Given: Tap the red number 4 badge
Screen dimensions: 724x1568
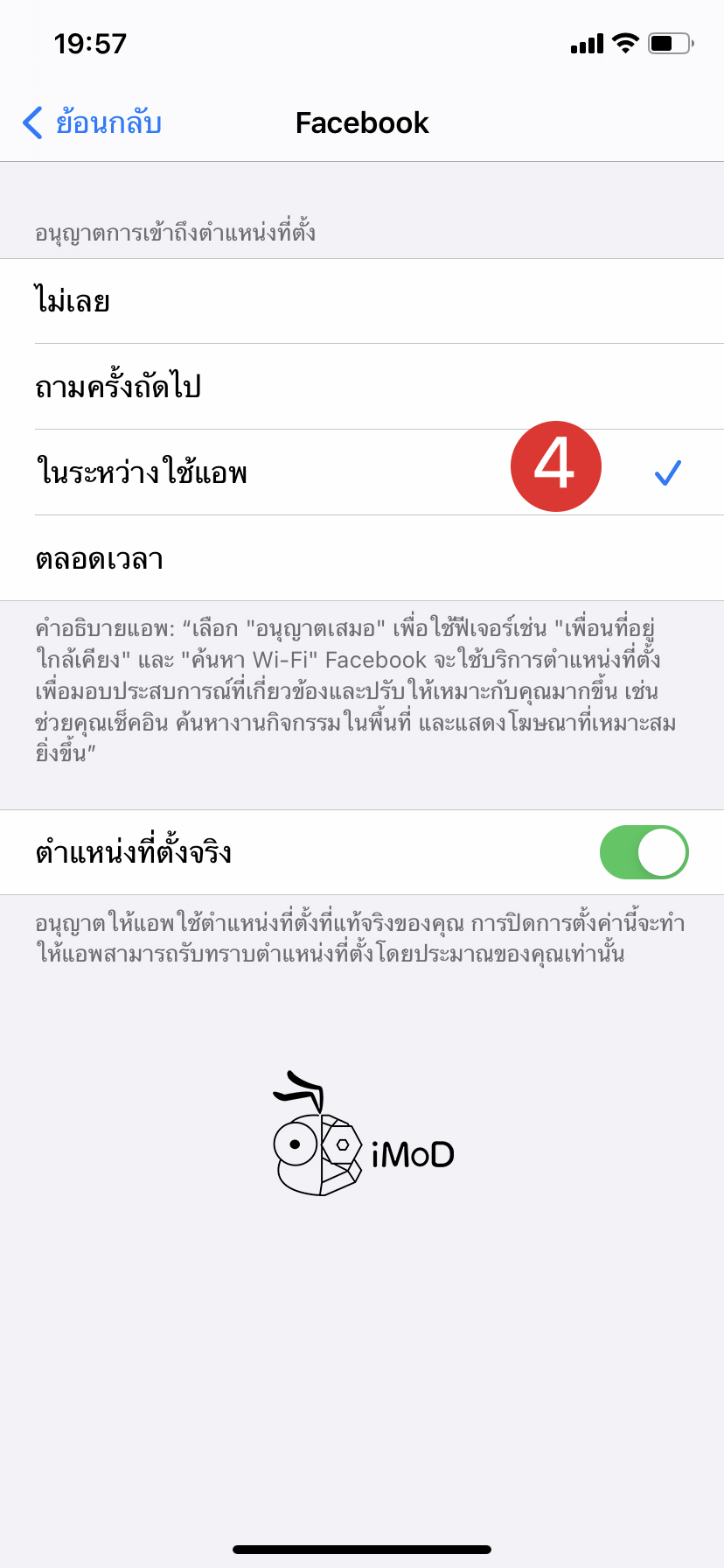Looking at the screenshot, I should point(556,466).
